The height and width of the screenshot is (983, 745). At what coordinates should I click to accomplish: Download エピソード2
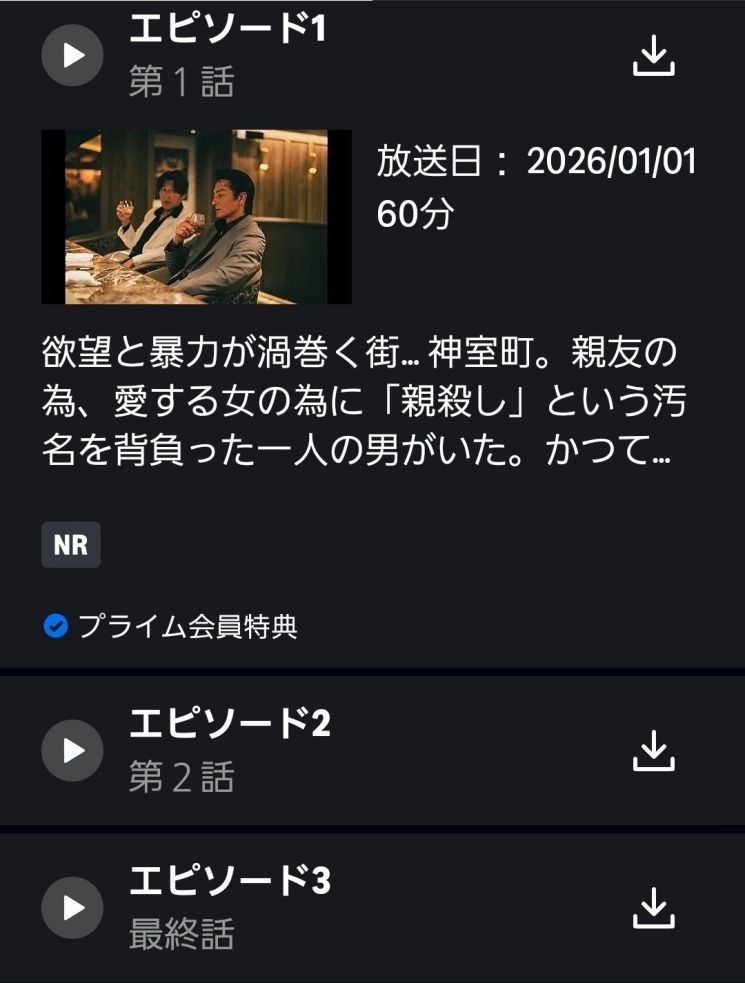point(654,751)
